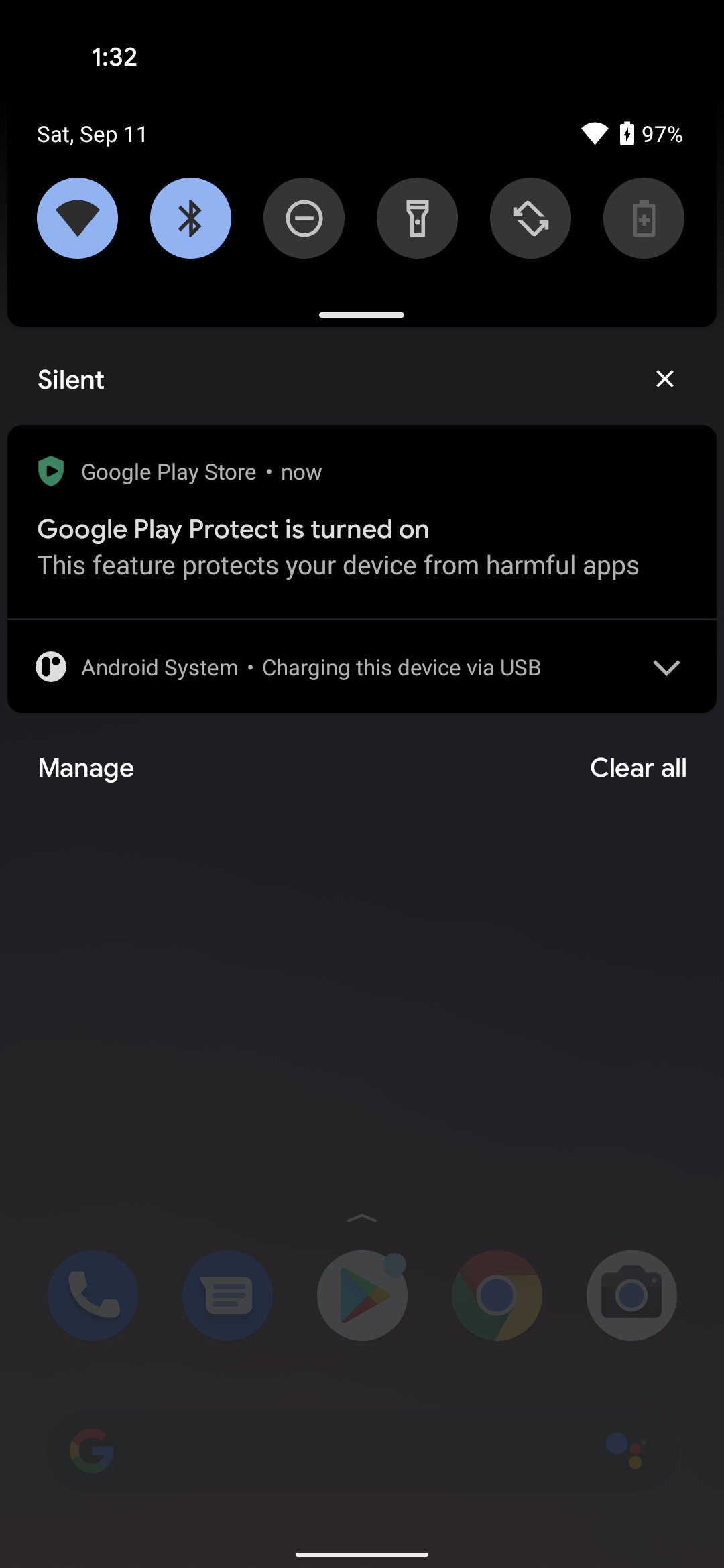Dismiss silent notifications with the X

664,379
